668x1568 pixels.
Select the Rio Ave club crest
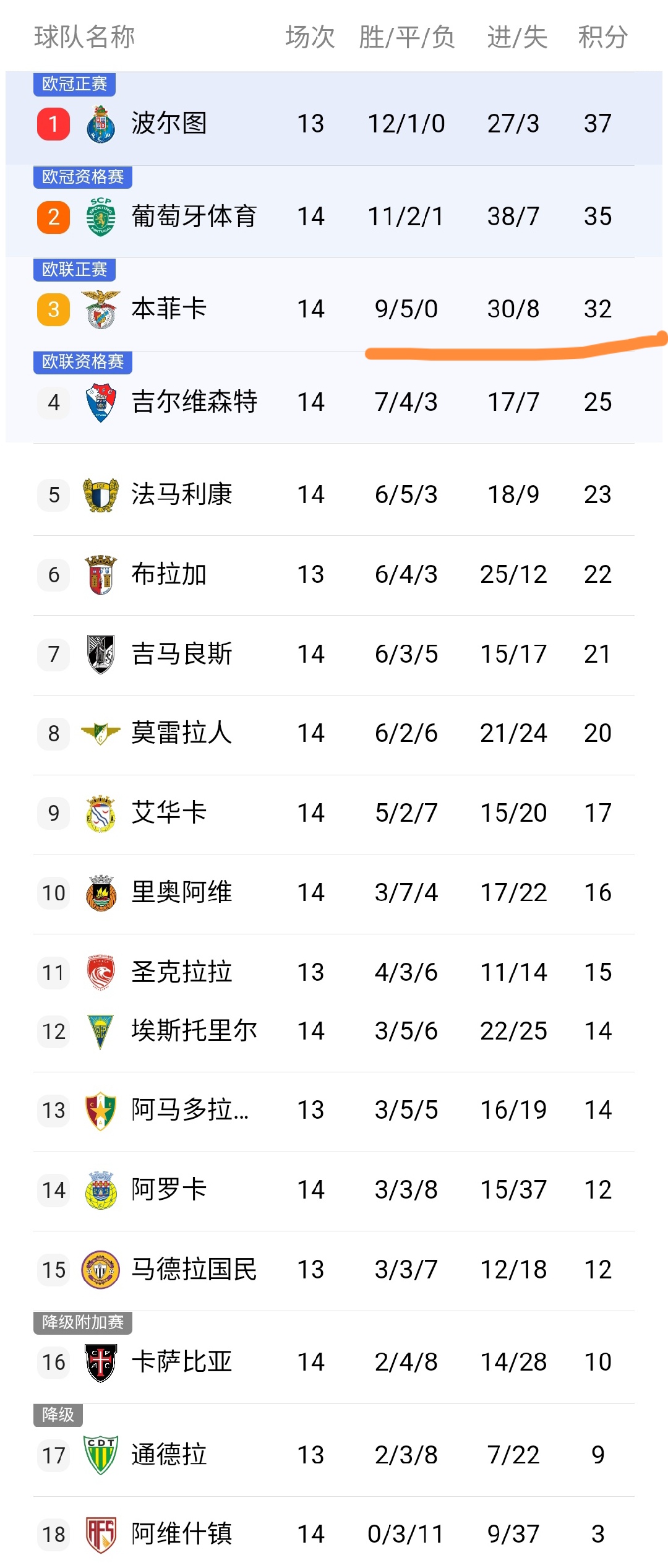tap(99, 892)
